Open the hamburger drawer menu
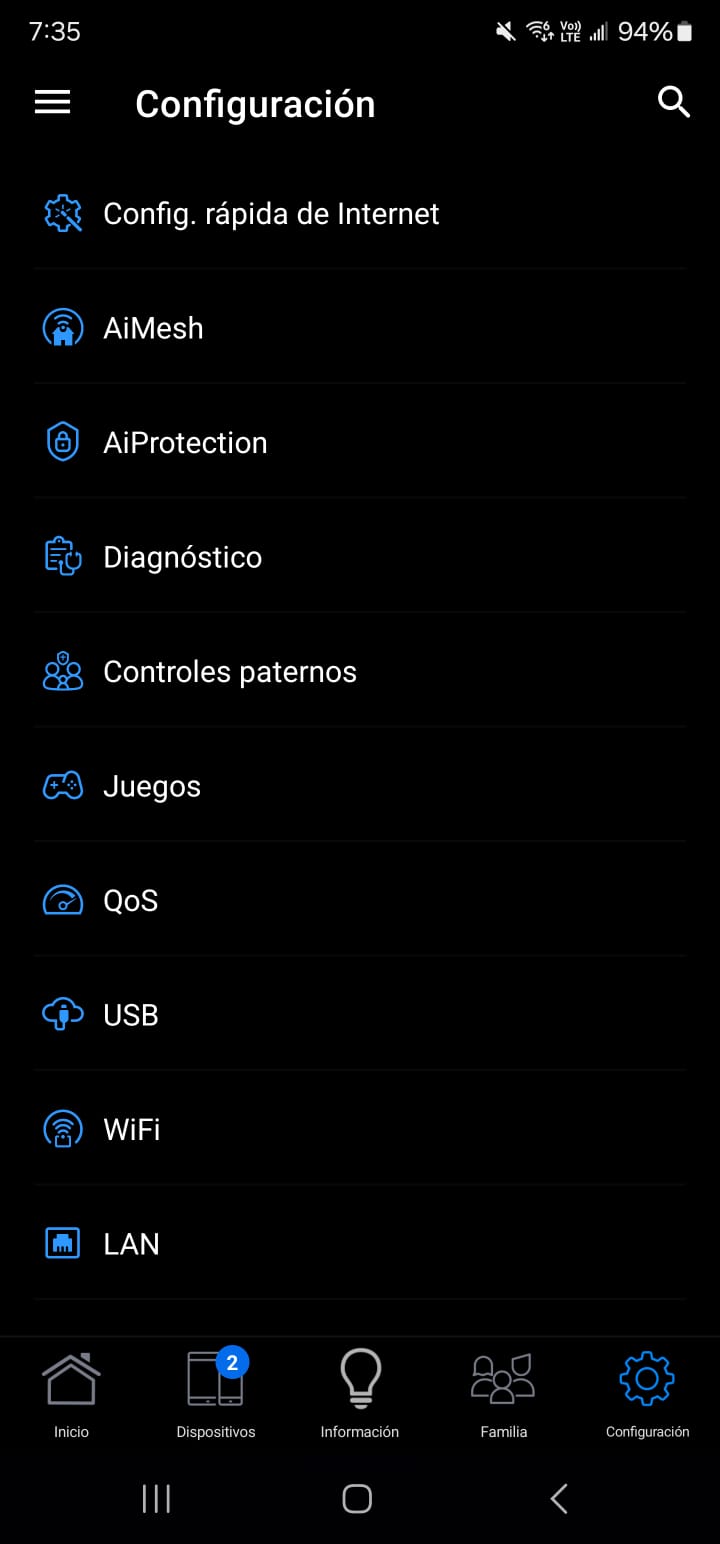The height and width of the screenshot is (1544, 720). [x=53, y=102]
